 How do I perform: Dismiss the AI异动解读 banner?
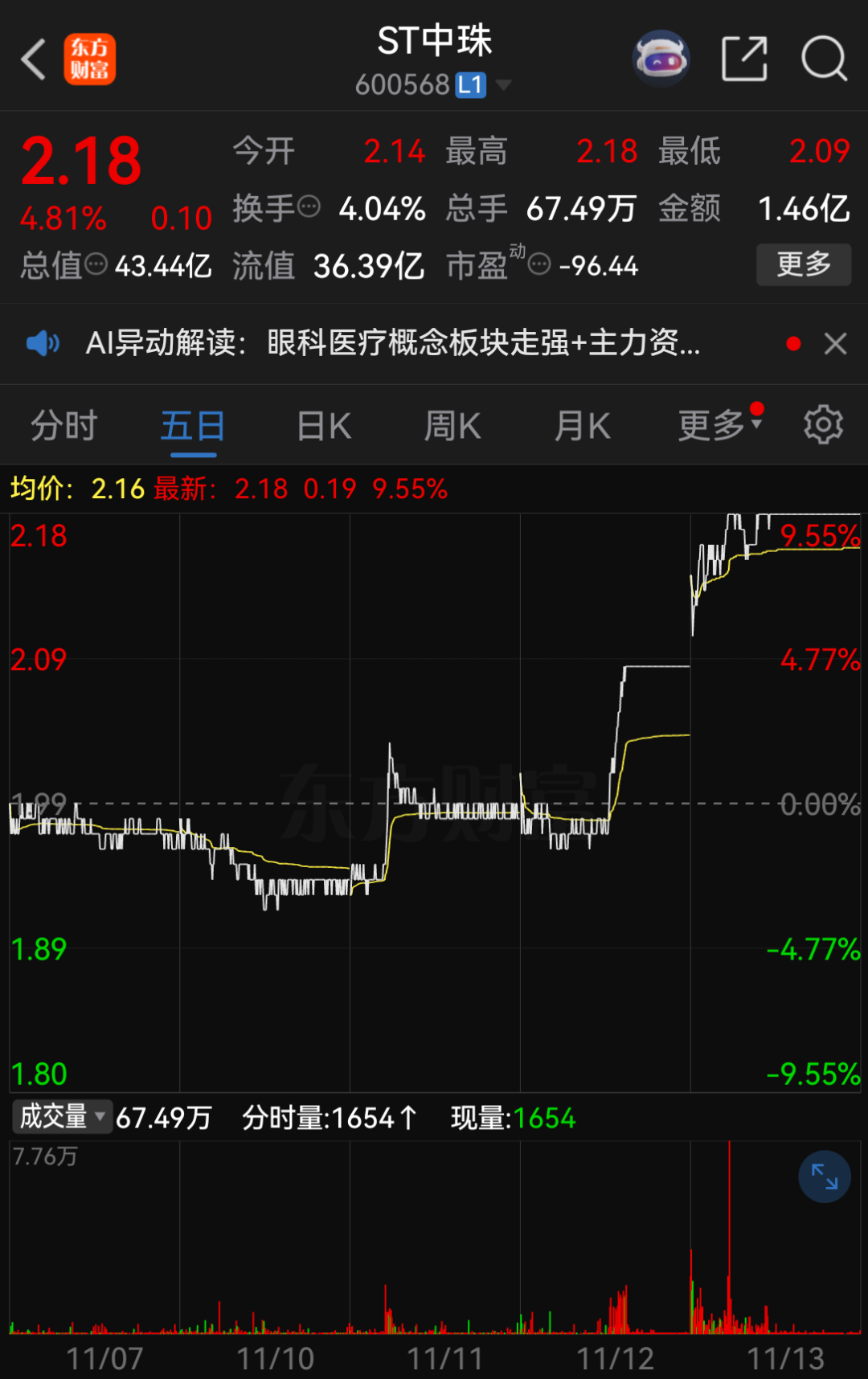click(836, 344)
